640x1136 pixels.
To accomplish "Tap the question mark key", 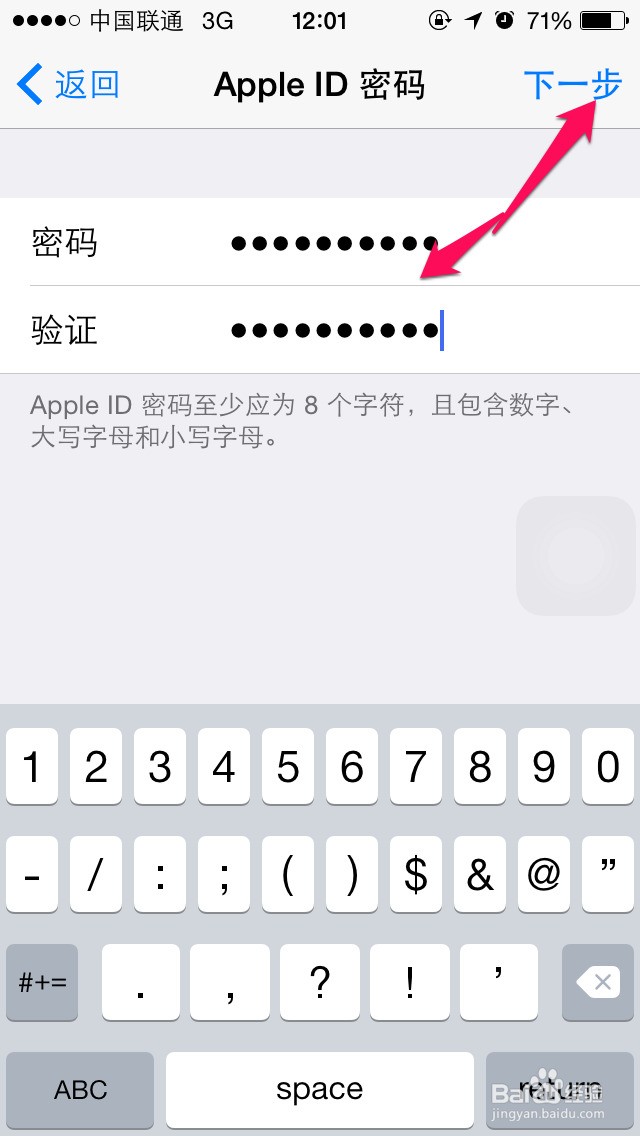I will [320, 982].
